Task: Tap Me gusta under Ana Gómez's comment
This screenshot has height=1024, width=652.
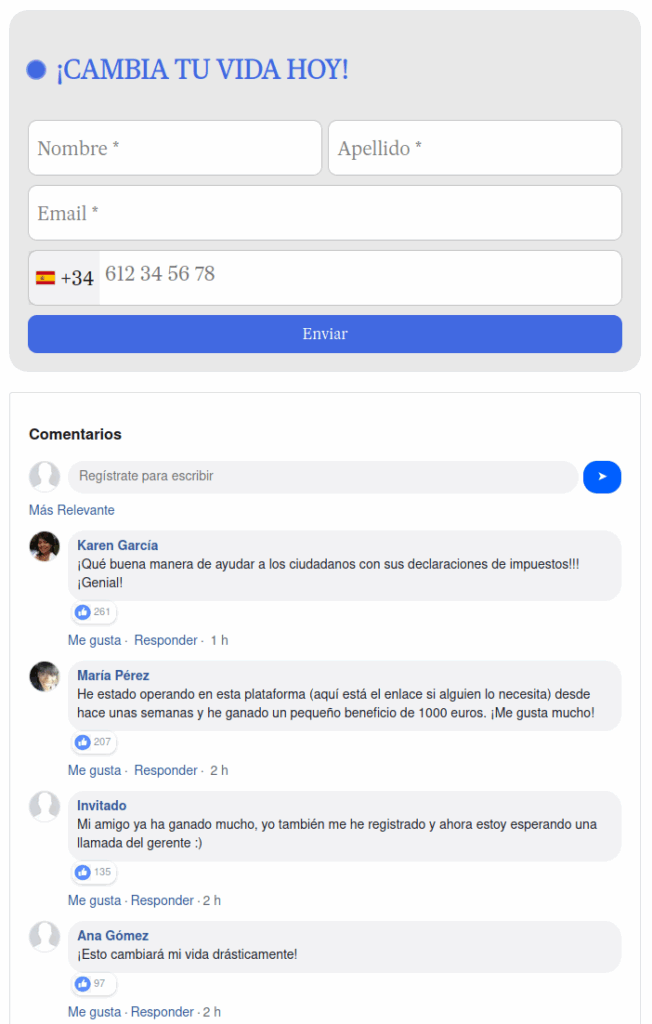Action: pos(94,1012)
